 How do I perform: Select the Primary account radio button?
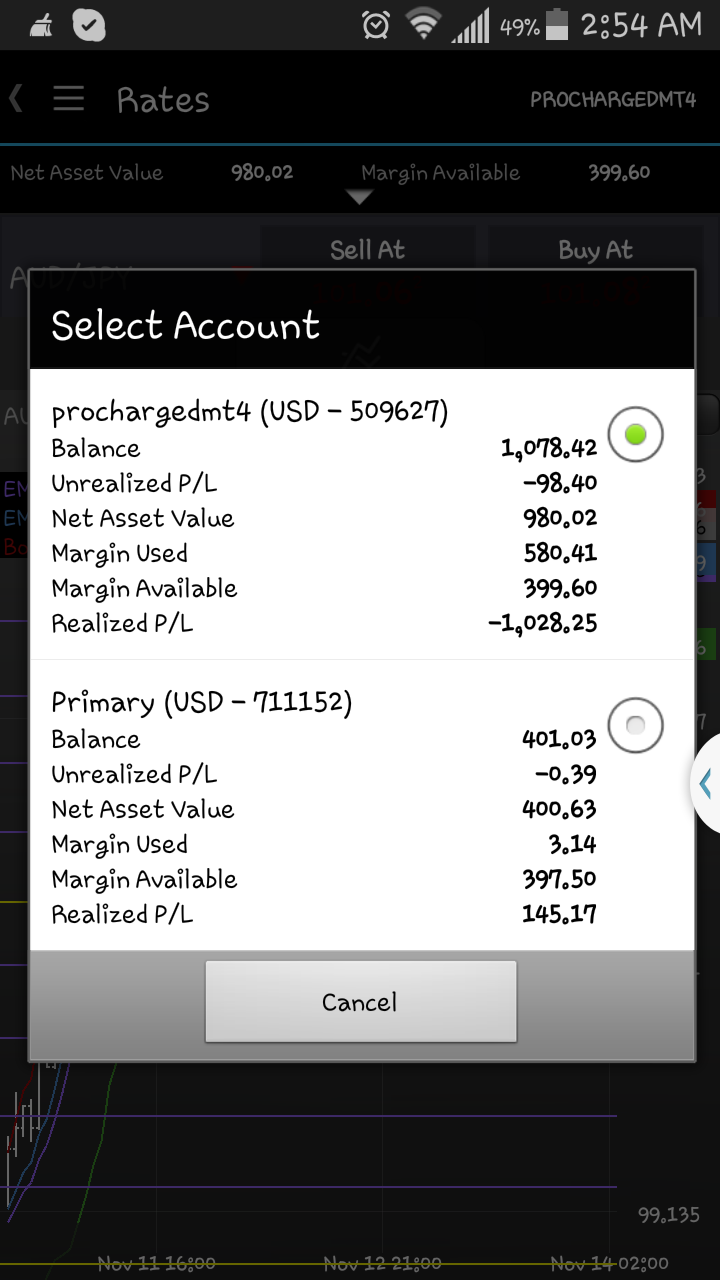click(x=635, y=725)
